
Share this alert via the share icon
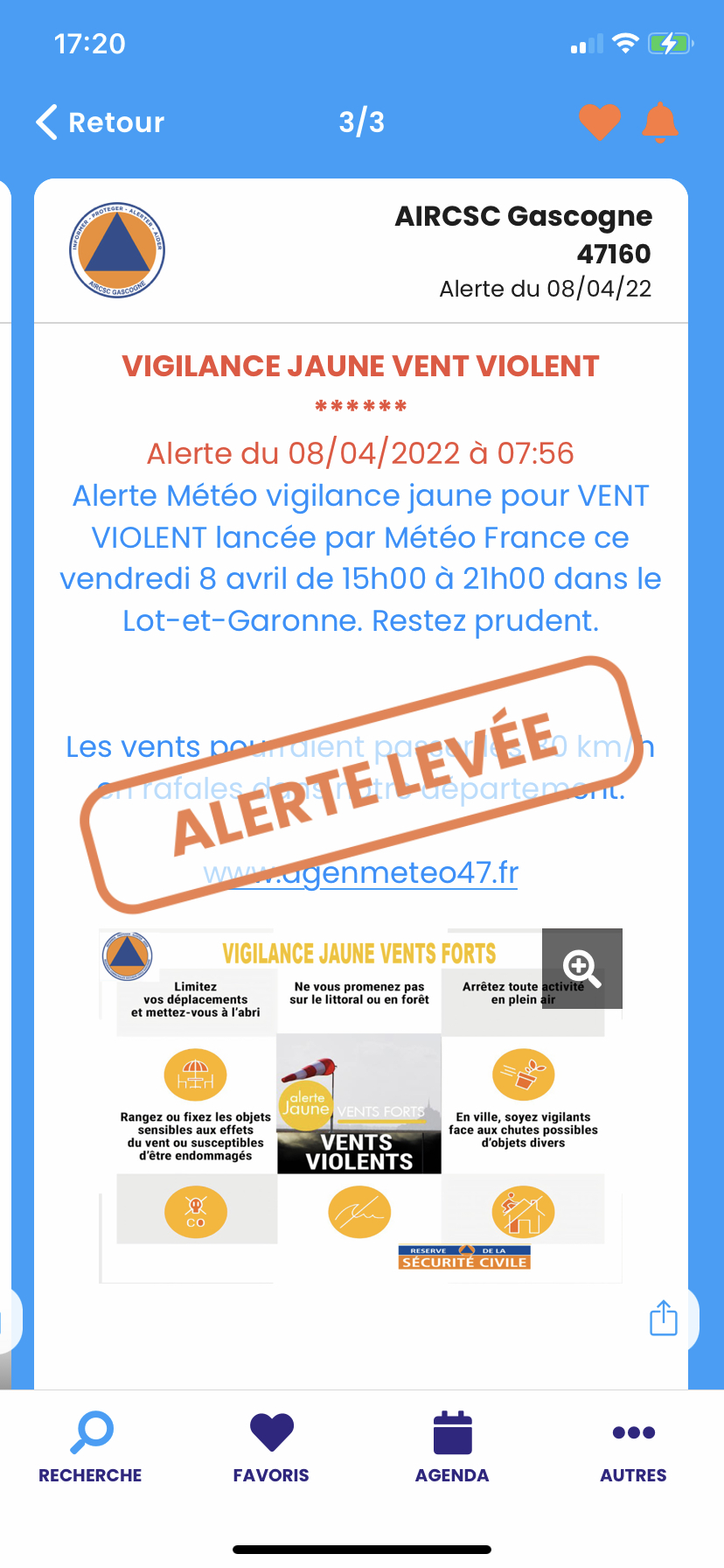pos(664,1318)
